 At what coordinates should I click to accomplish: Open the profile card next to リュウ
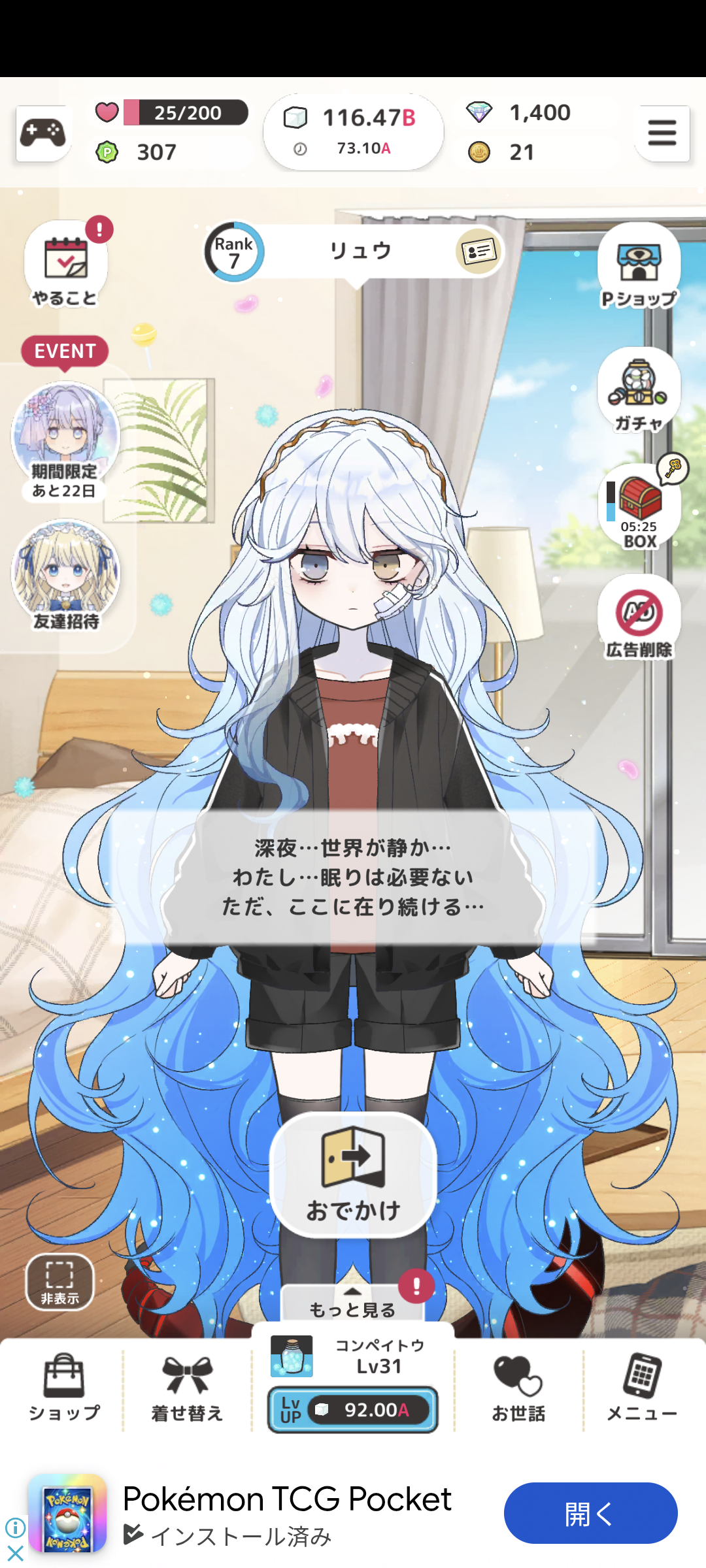[x=479, y=252]
